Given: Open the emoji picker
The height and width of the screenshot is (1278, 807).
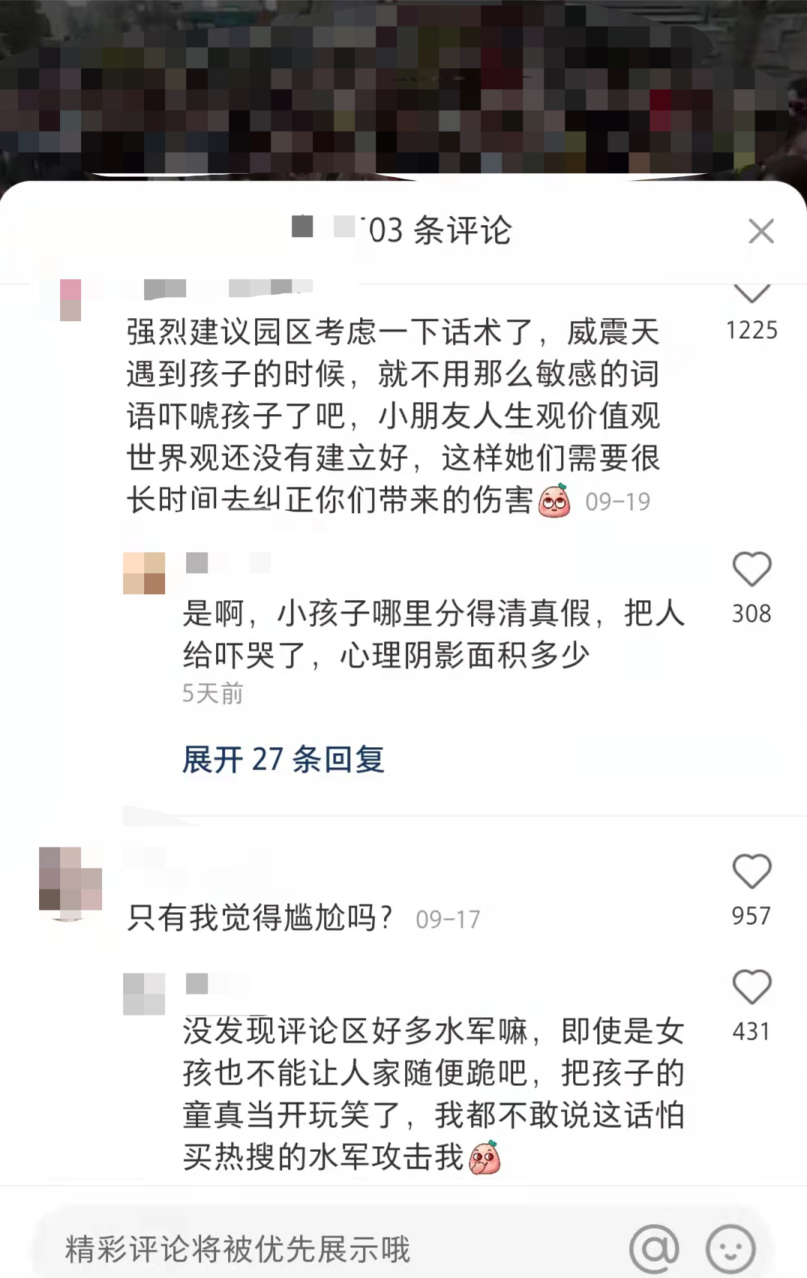Looking at the screenshot, I should [730, 1248].
